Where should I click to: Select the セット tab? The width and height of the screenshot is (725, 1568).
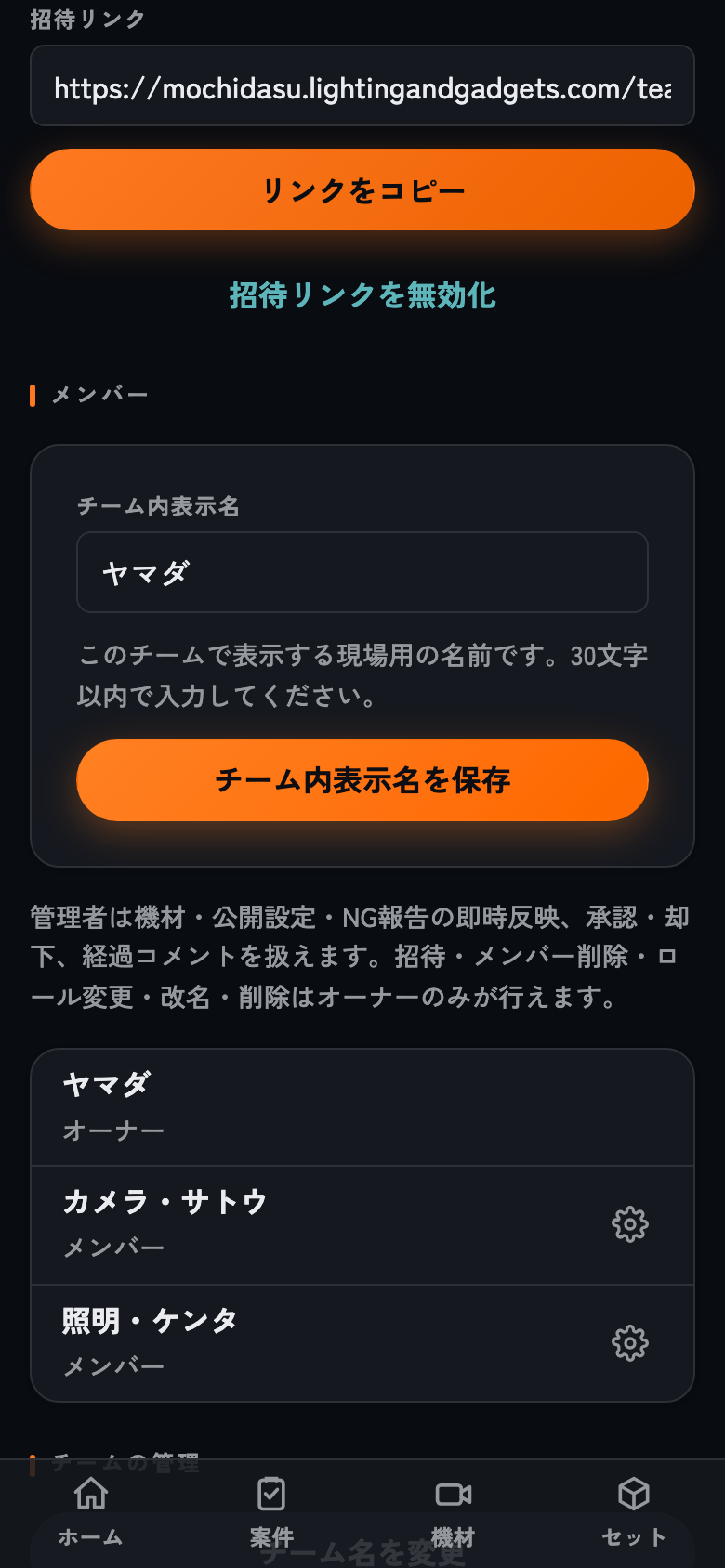pos(634,1512)
